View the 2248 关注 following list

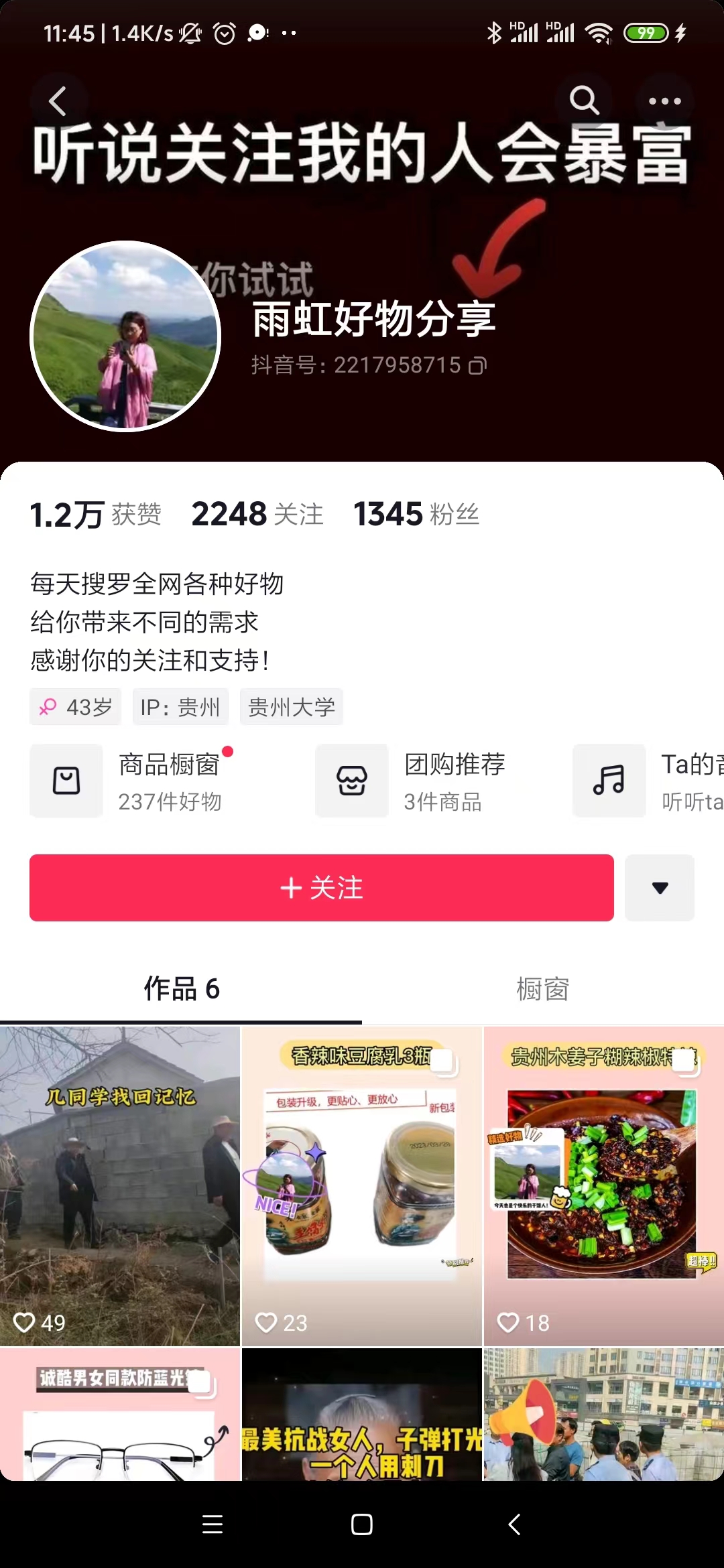click(257, 515)
